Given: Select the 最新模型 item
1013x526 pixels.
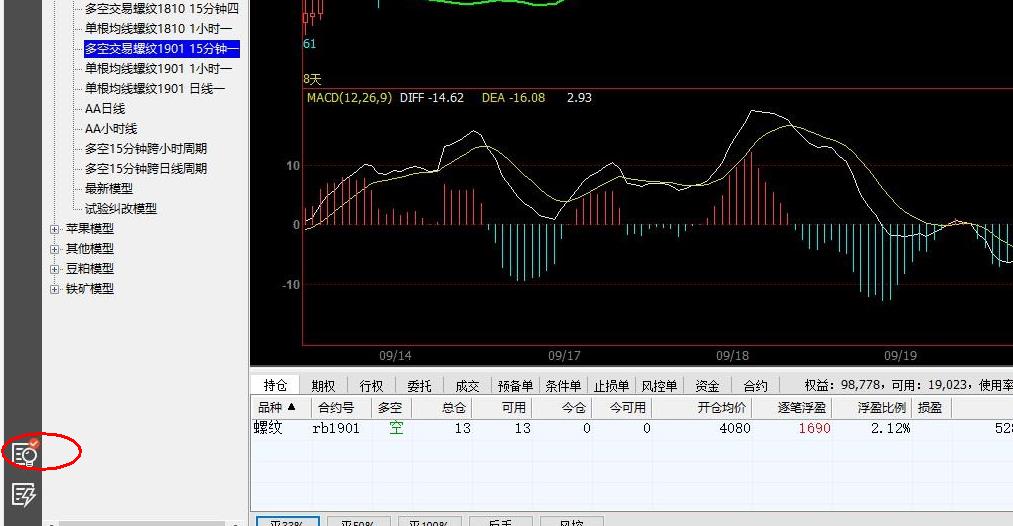Looking at the screenshot, I should point(109,189).
